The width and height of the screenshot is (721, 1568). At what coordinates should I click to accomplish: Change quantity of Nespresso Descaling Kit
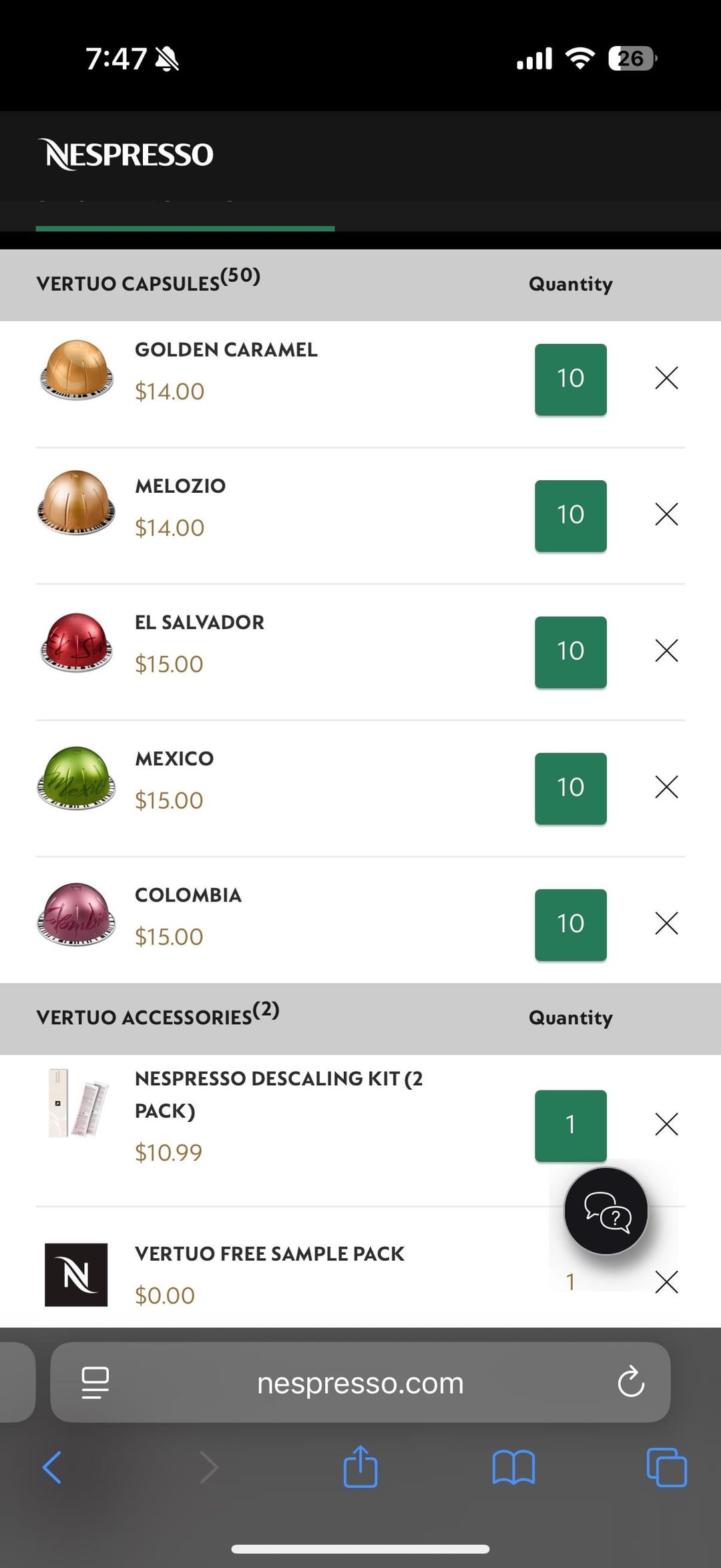(x=570, y=1125)
